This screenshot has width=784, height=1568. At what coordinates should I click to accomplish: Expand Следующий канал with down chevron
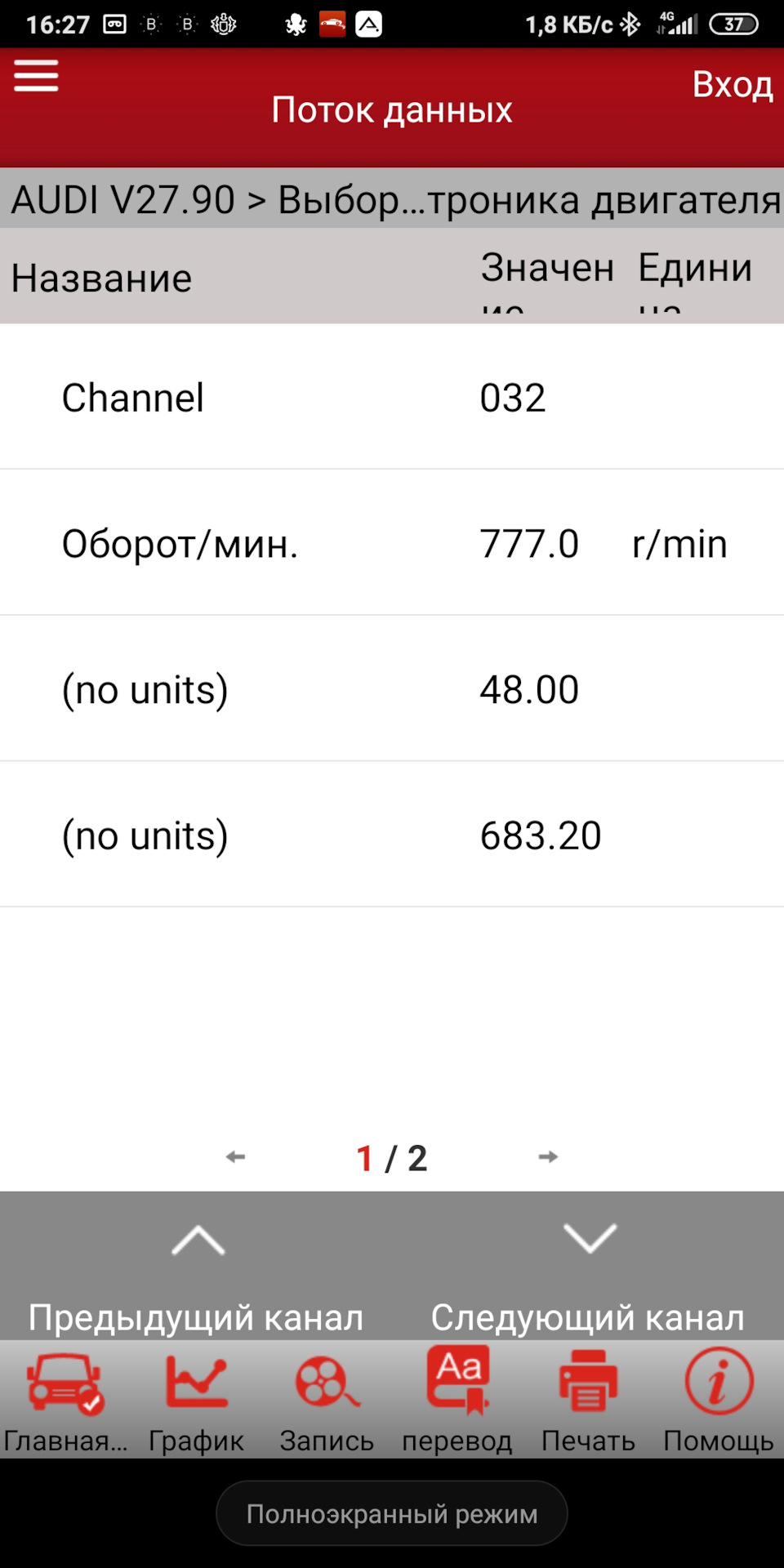590,1241
